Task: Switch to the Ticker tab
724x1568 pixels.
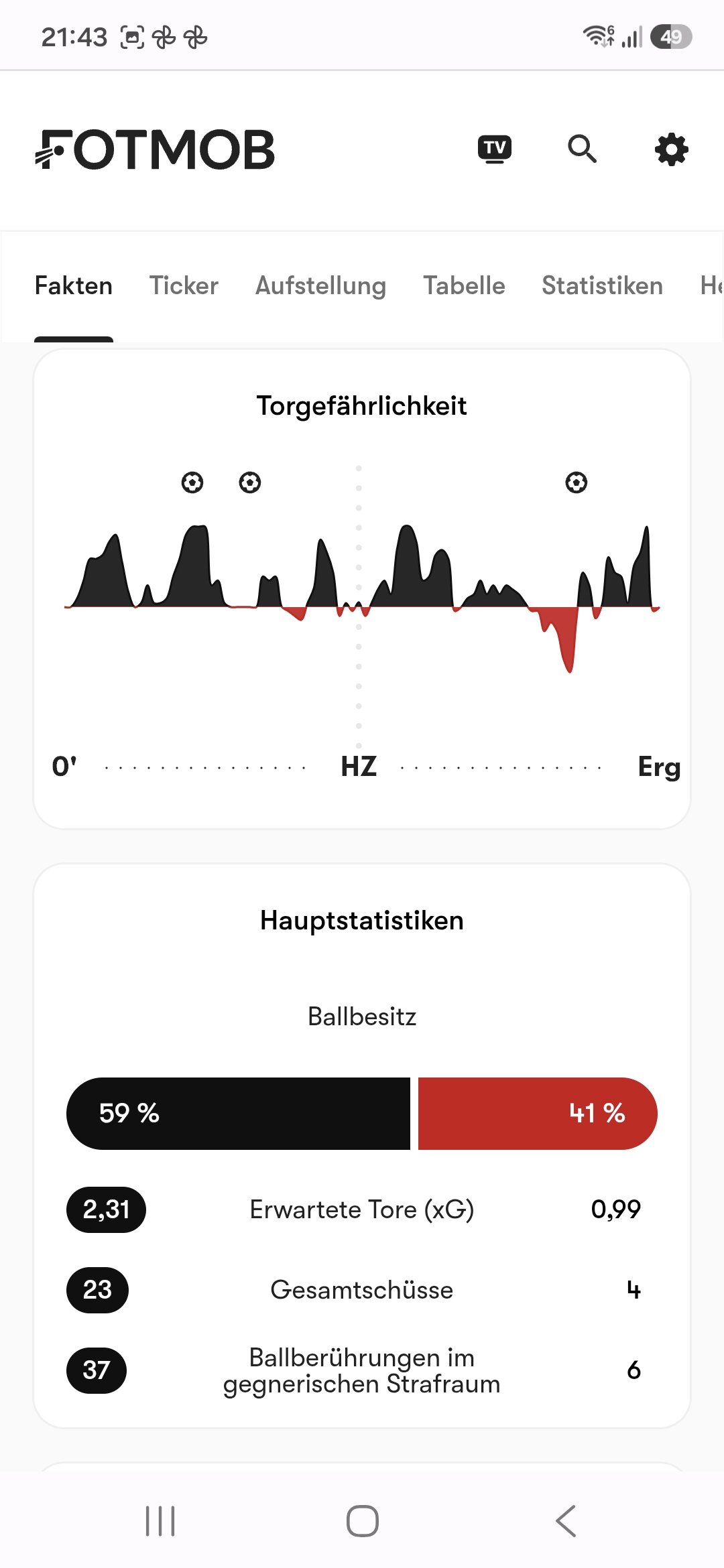Action: click(x=184, y=286)
